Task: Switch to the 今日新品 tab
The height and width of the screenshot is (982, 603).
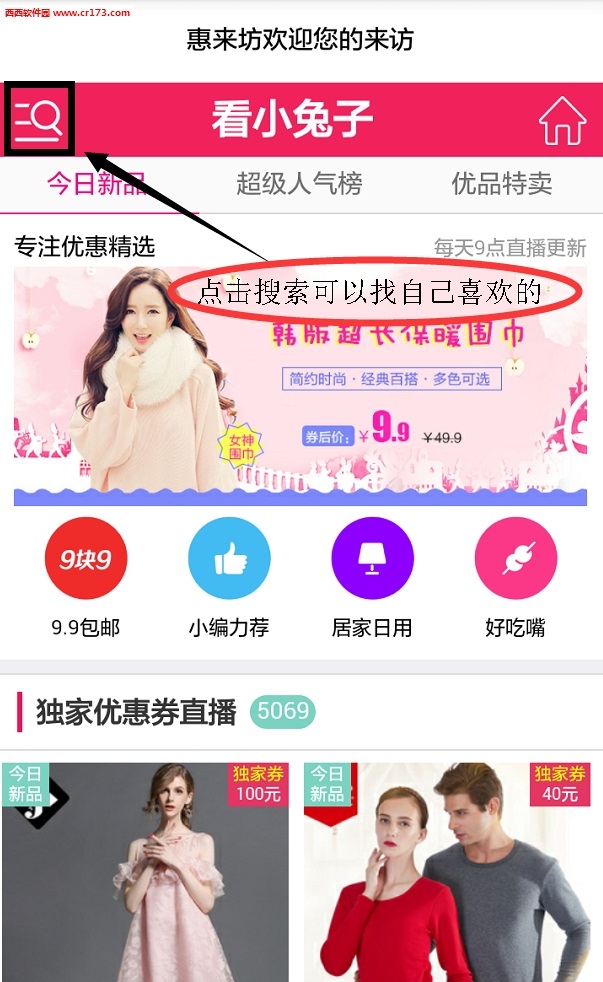Action: tap(97, 184)
